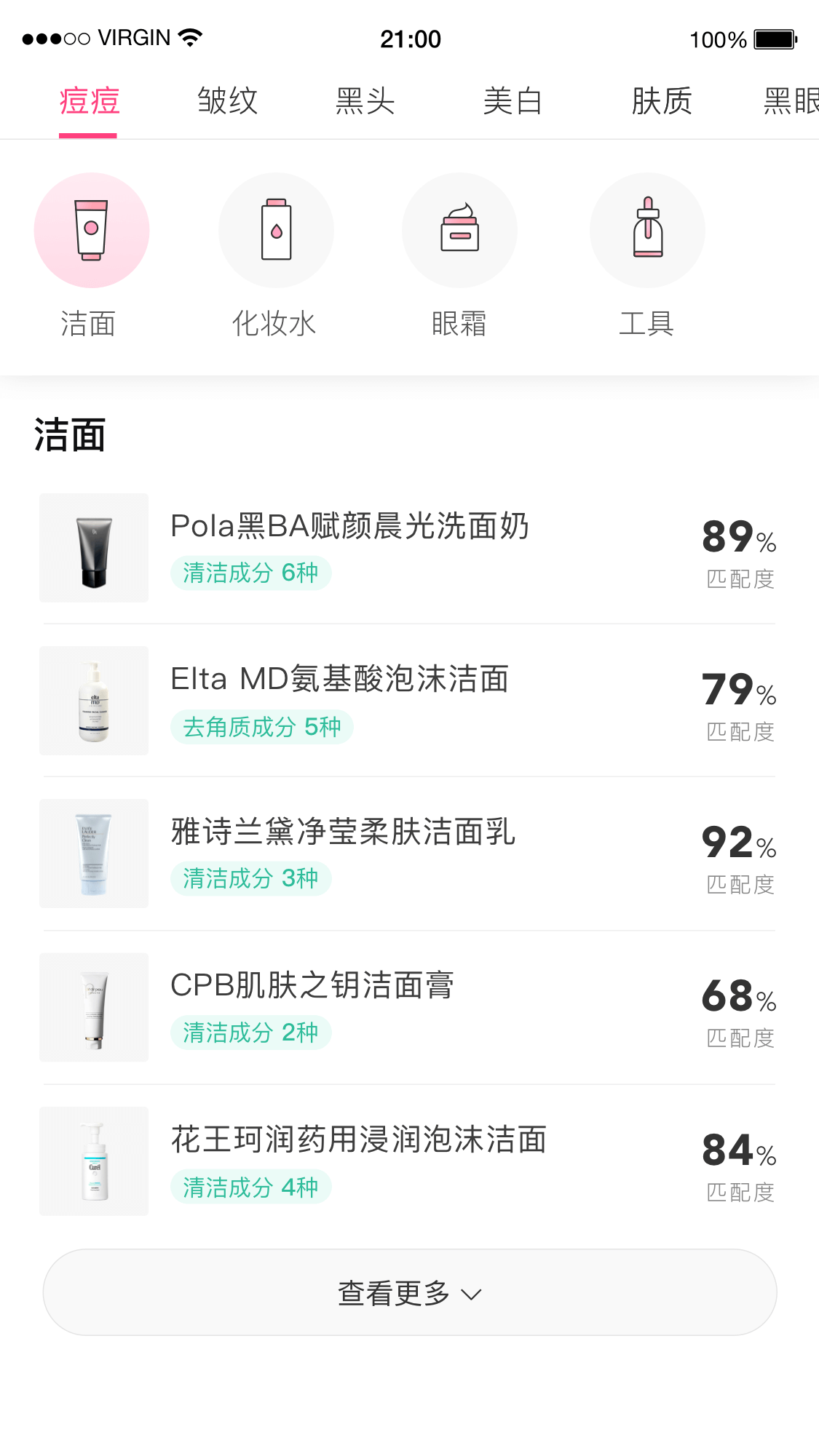Screen dimensions: 819x1456
Task: Open 花王珂润药用浸润泡沫洁面 product
Action: (x=409, y=1161)
